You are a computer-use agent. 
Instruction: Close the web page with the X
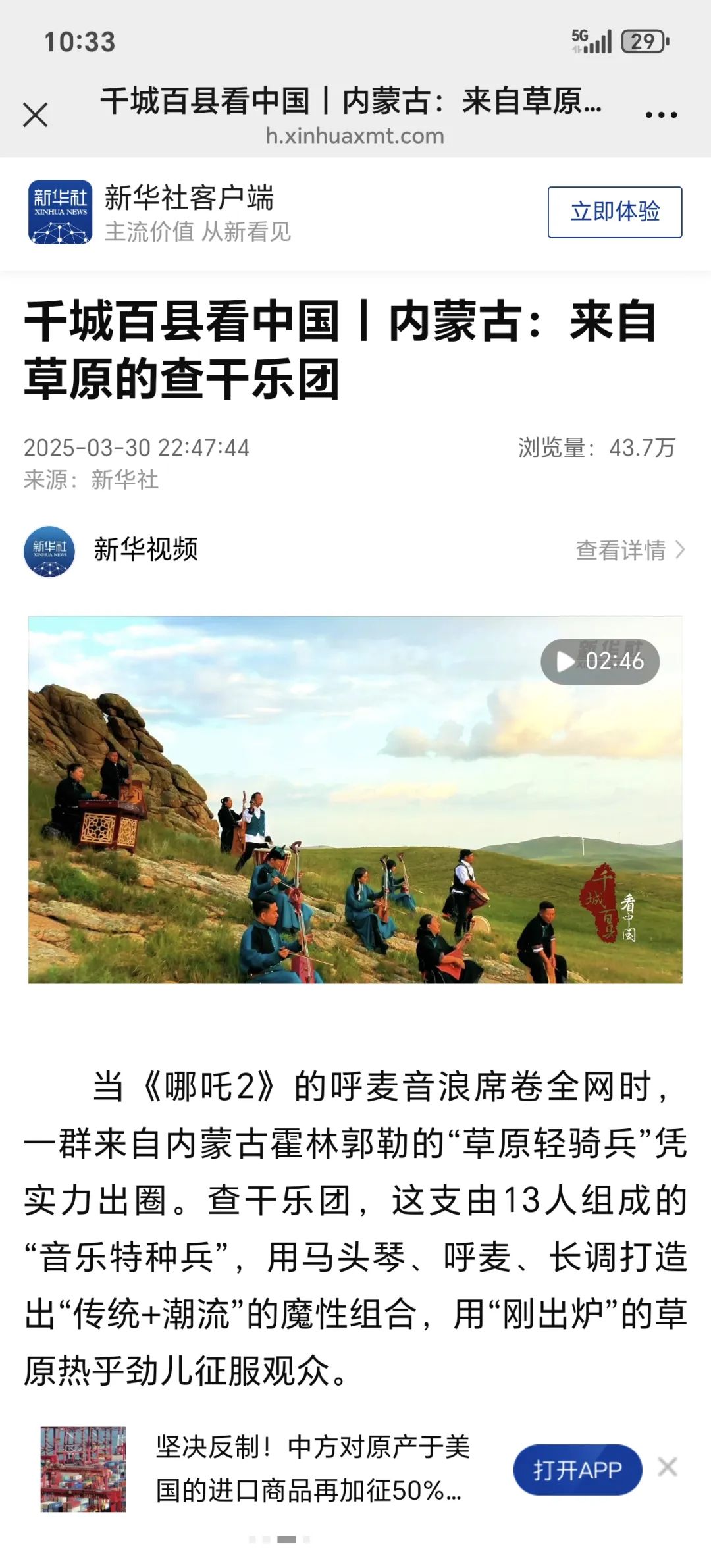click(36, 115)
